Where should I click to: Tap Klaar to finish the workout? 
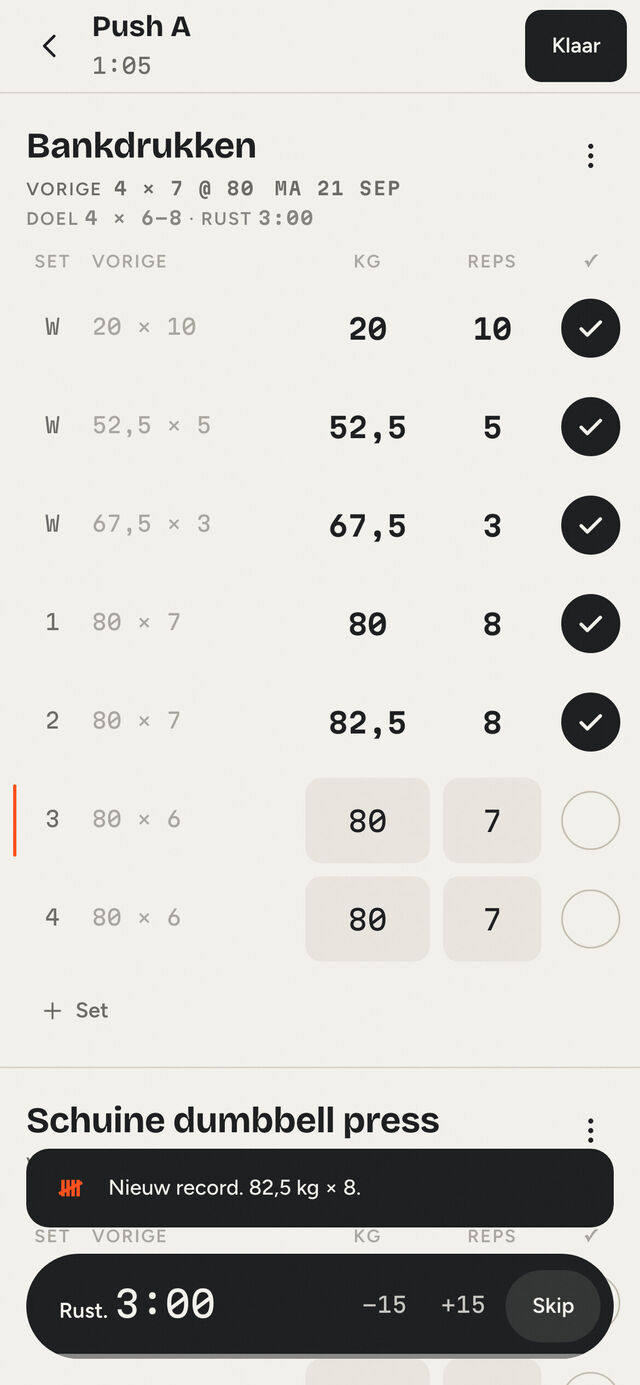(x=576, y=46)
